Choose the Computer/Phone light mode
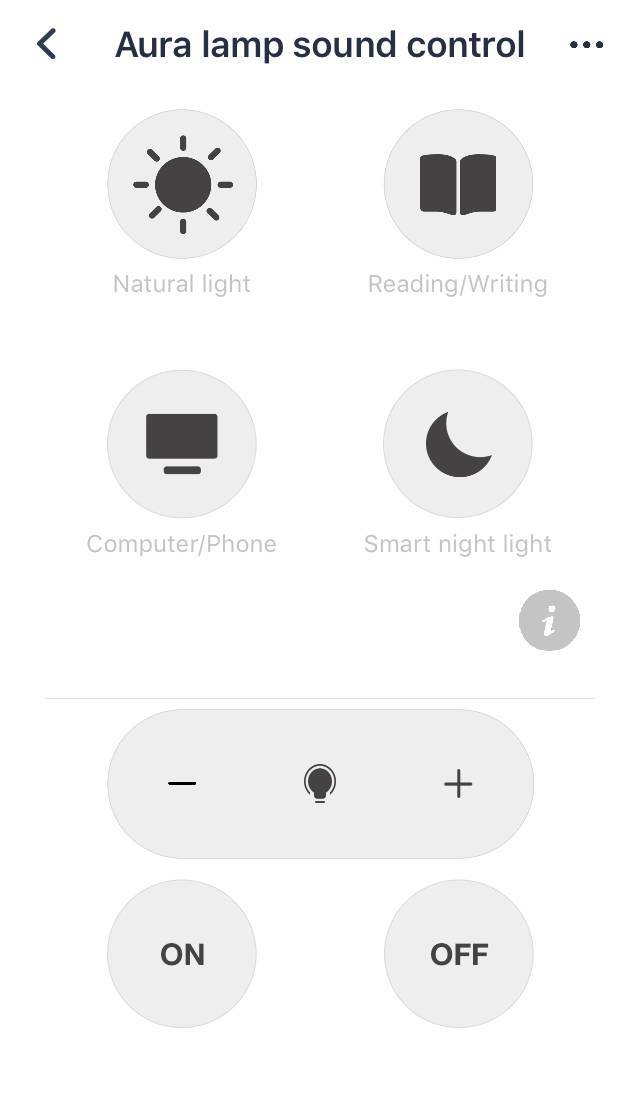Screen dimensions: 640x1099 (x=182, y=444)
